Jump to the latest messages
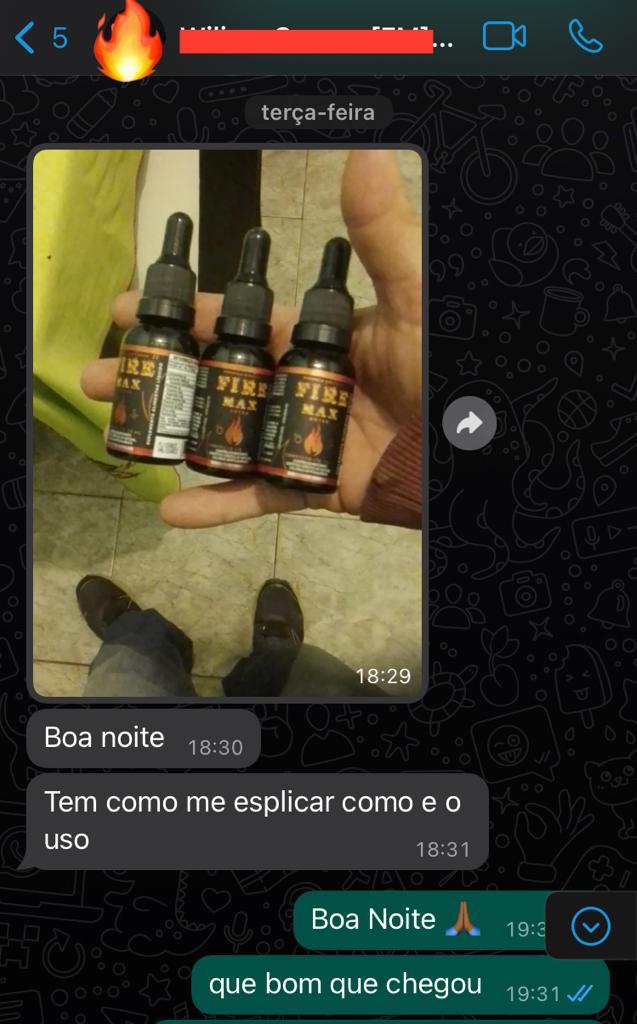 (591, 927)
